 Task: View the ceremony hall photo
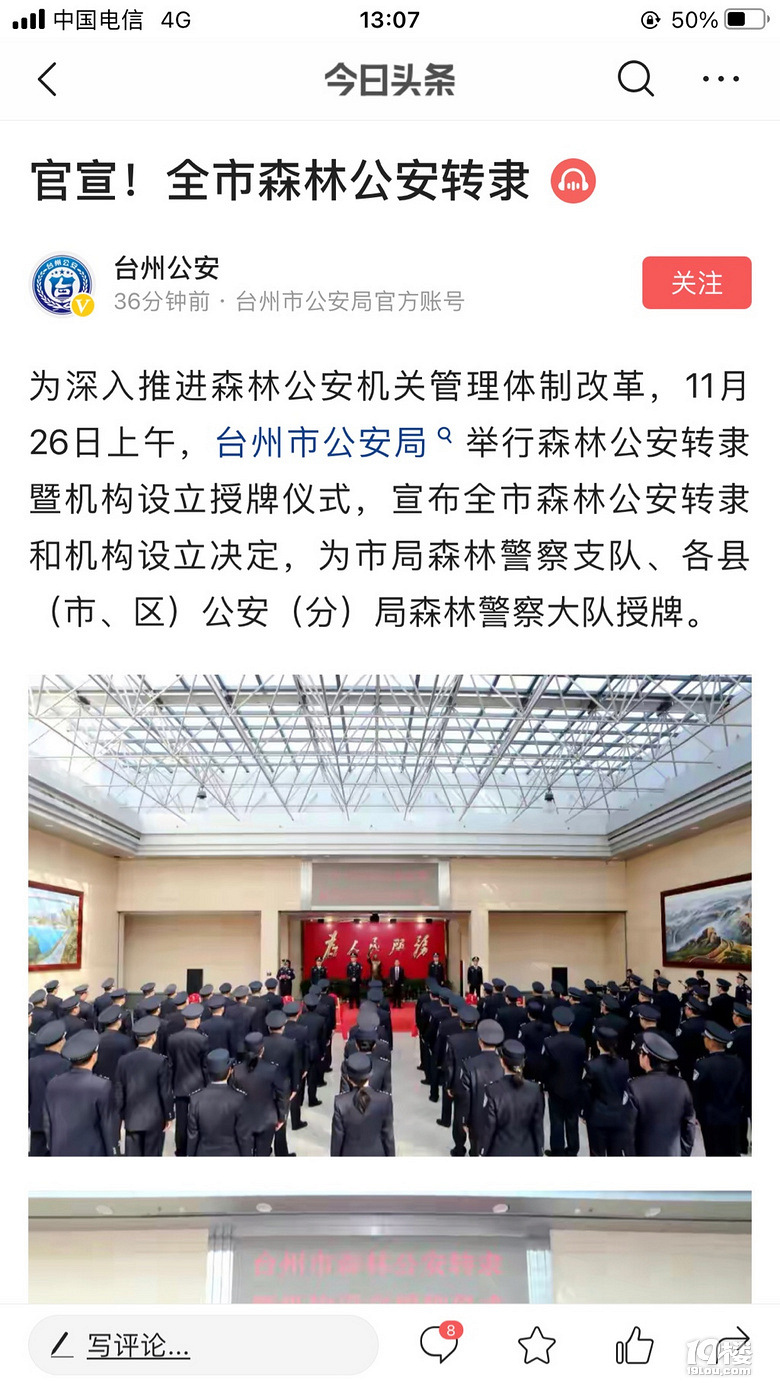coord(390,915)
